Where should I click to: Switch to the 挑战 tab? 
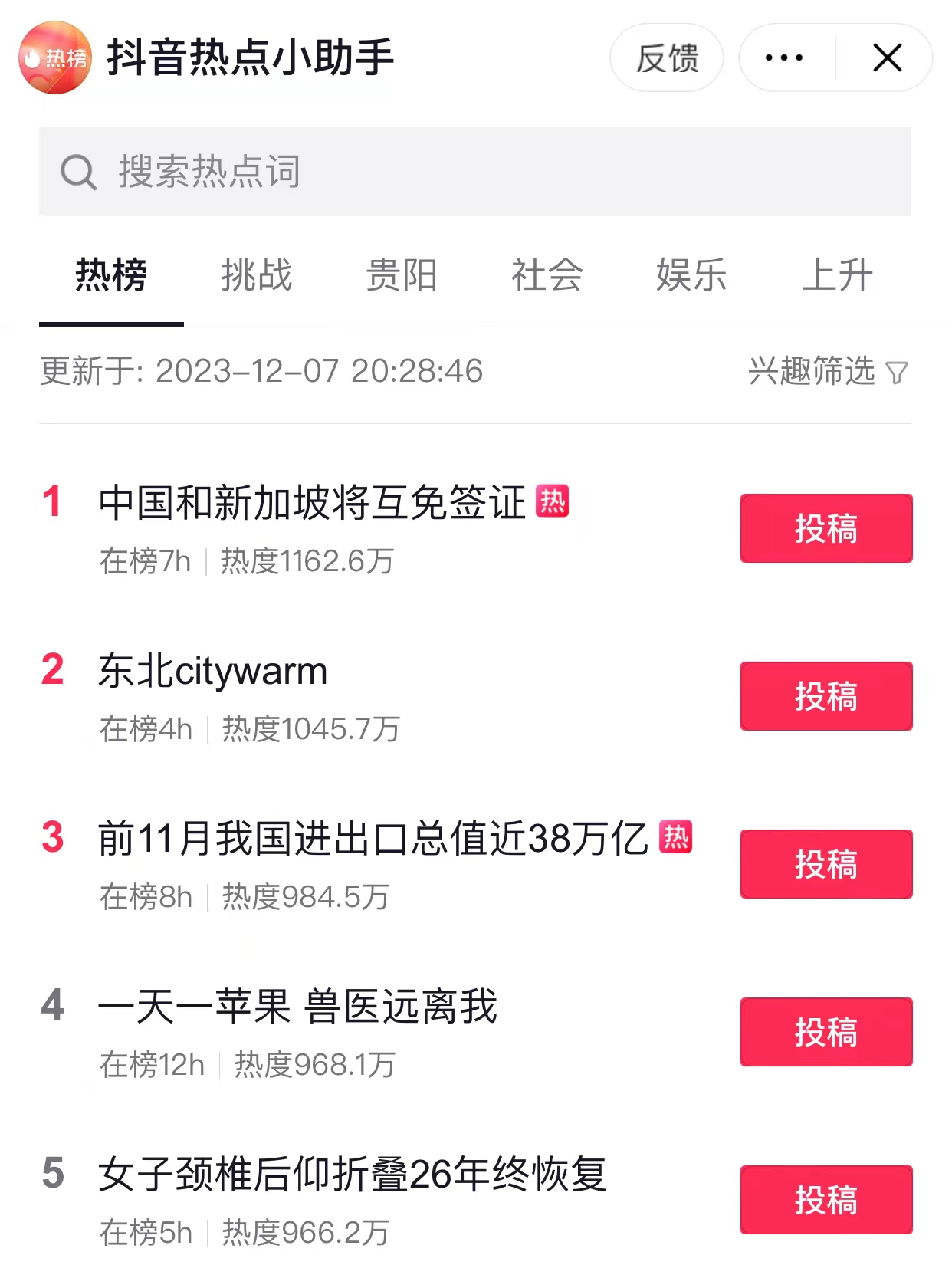(x=256, y=275)
